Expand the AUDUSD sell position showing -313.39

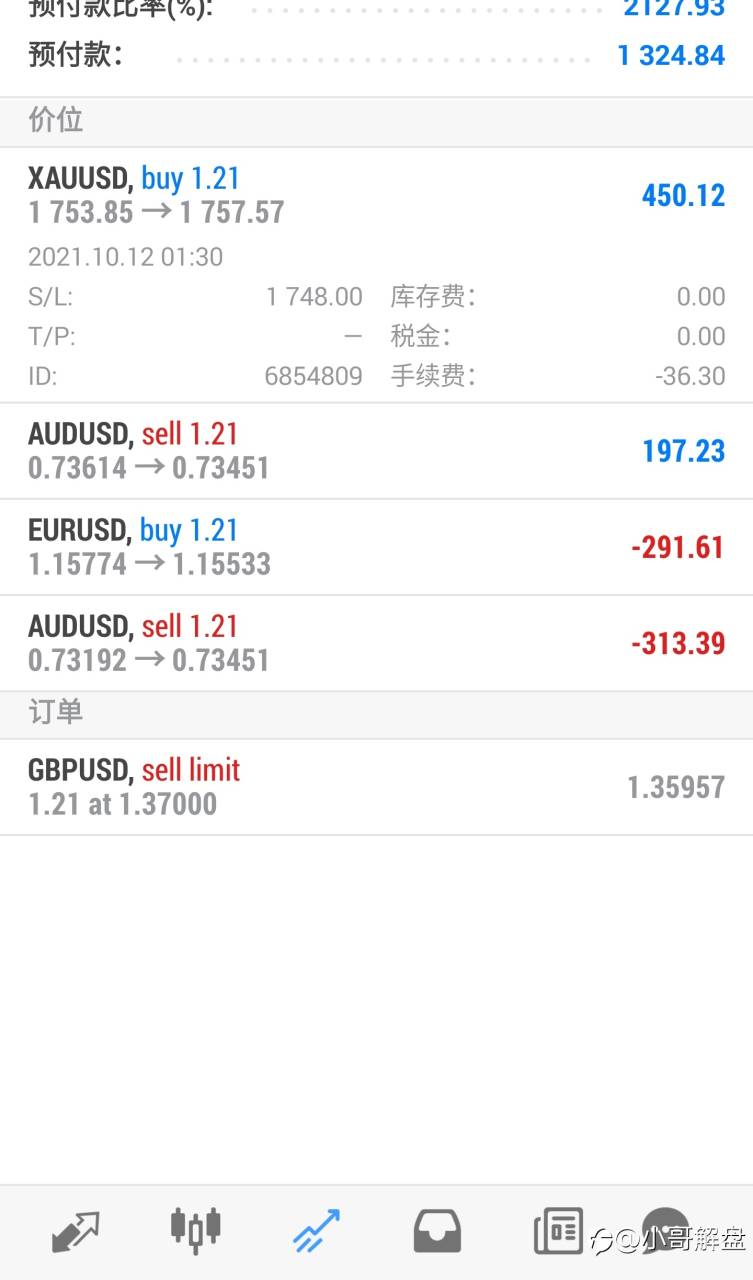point(376,643)
